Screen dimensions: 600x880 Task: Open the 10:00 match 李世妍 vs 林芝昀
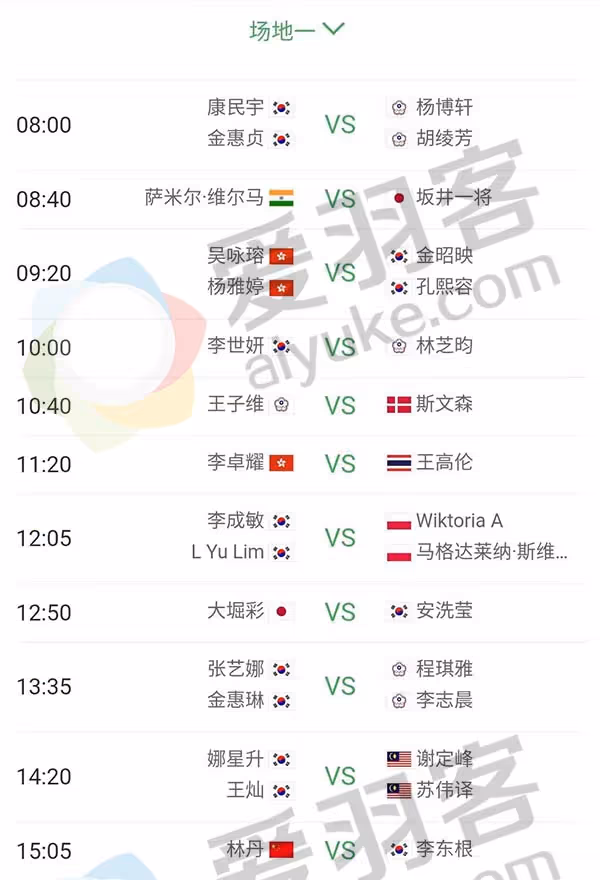[x=339, y=347]
